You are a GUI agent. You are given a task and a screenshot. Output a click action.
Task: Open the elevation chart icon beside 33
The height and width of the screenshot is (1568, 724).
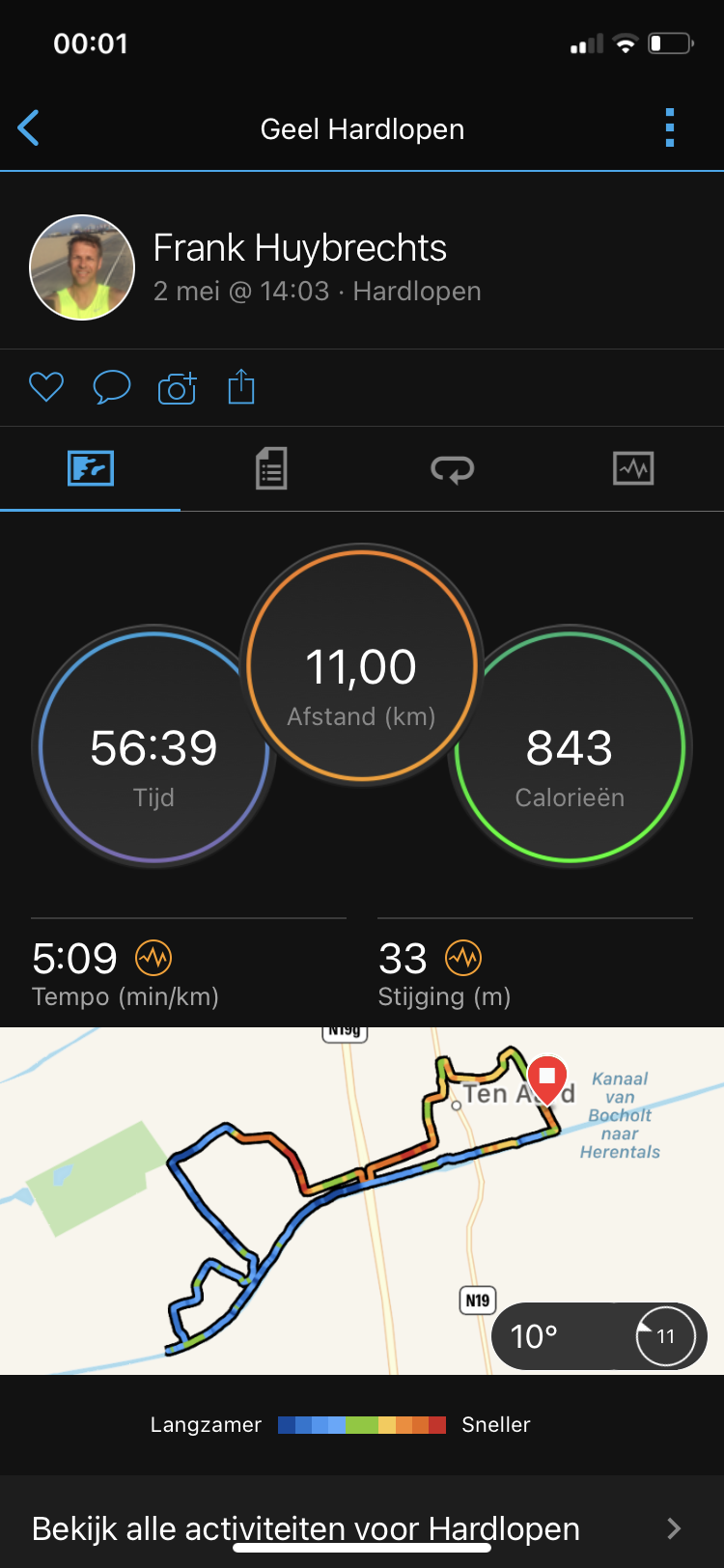click(463, 959)
